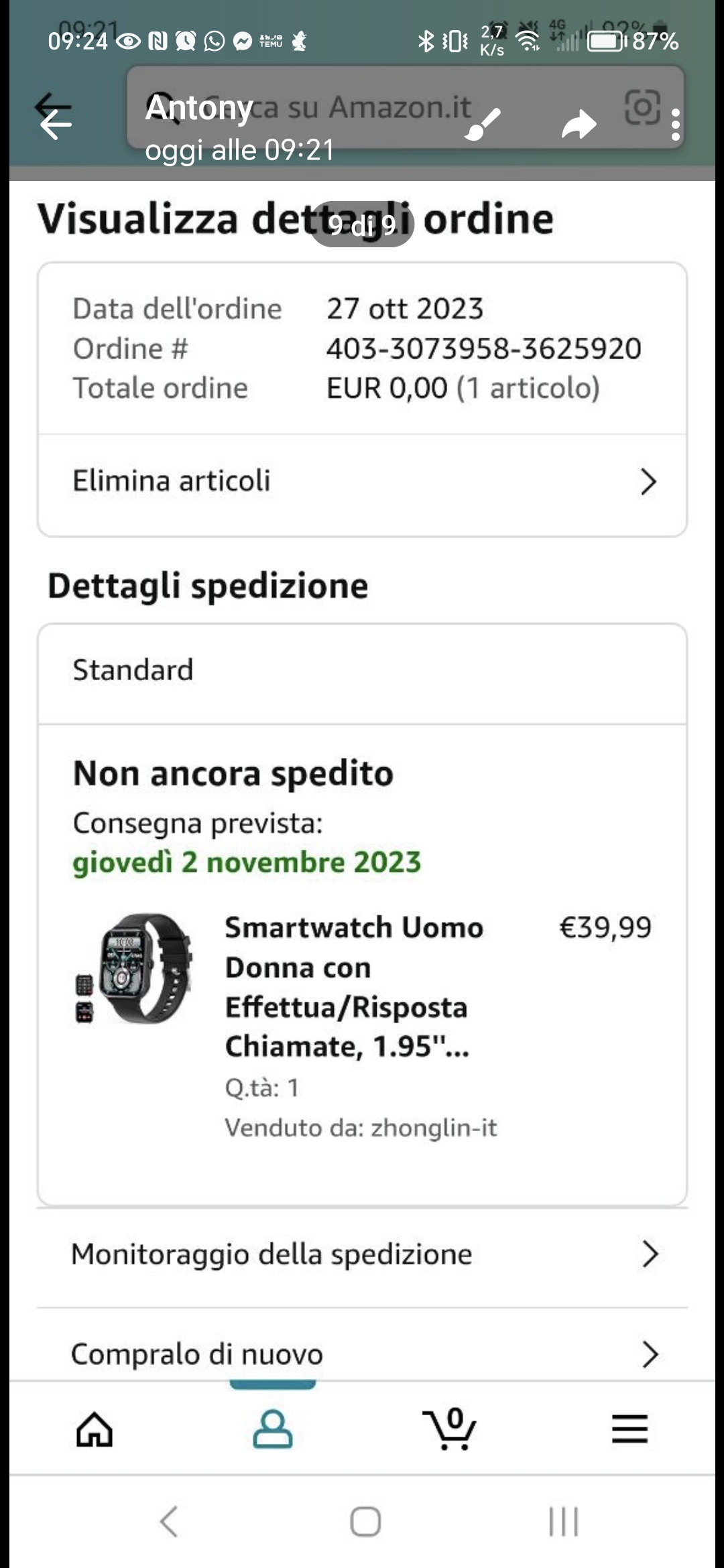Go back from the image viewer

pyautogui.click(x=56, y=125)
